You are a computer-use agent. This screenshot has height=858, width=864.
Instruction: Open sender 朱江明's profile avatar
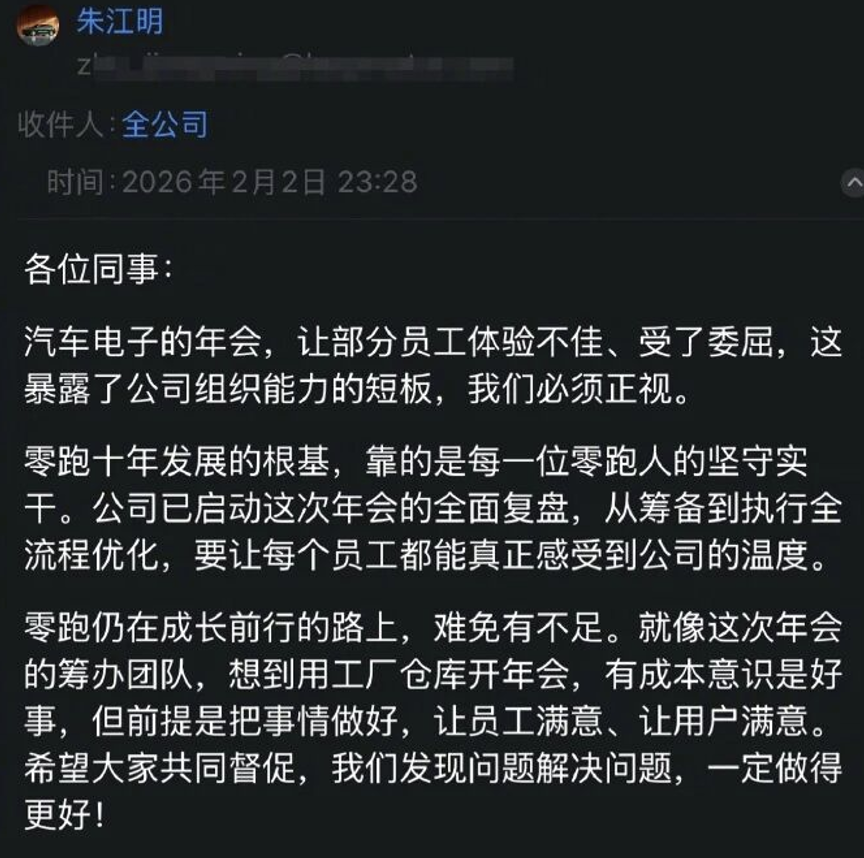[37, 25]
